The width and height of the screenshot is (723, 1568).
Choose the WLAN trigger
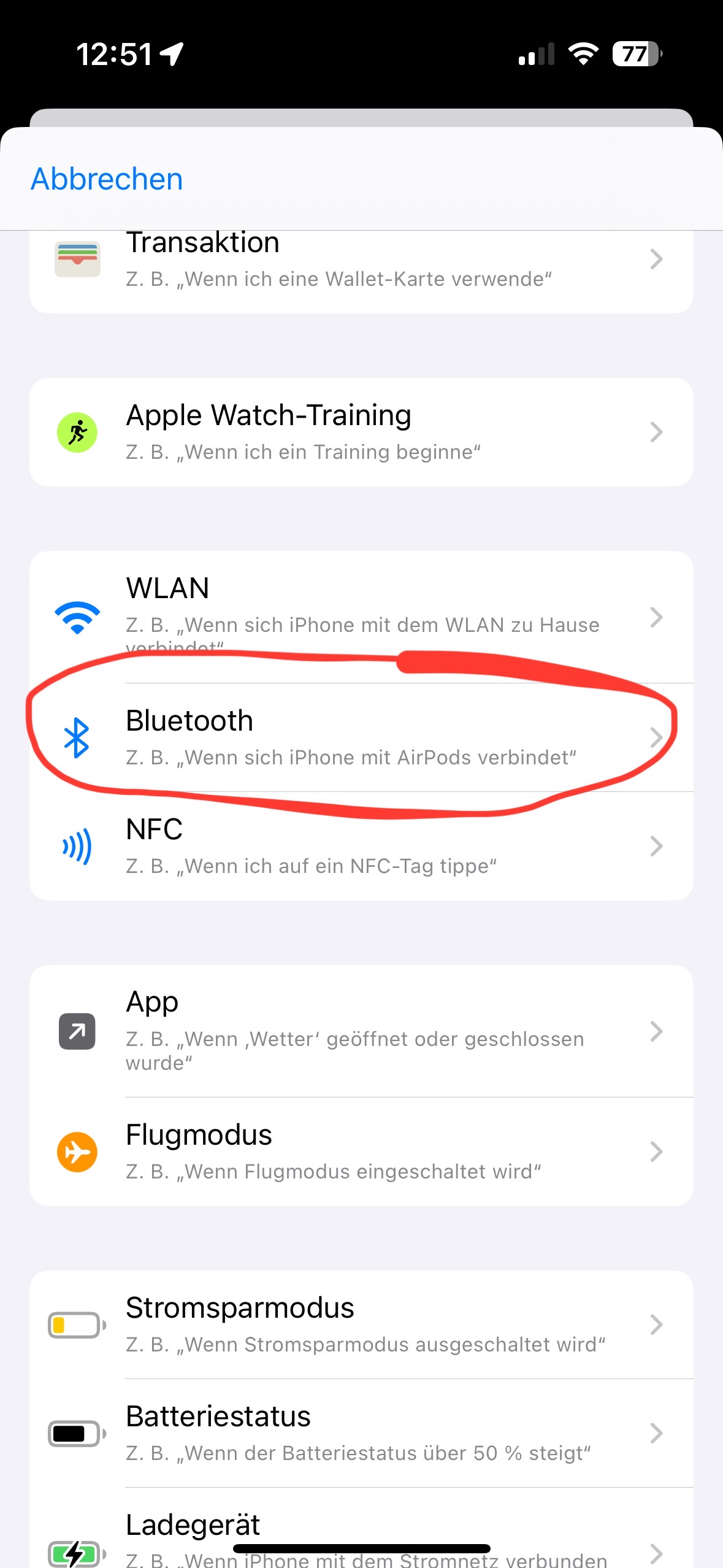click(x=361, y=617)
